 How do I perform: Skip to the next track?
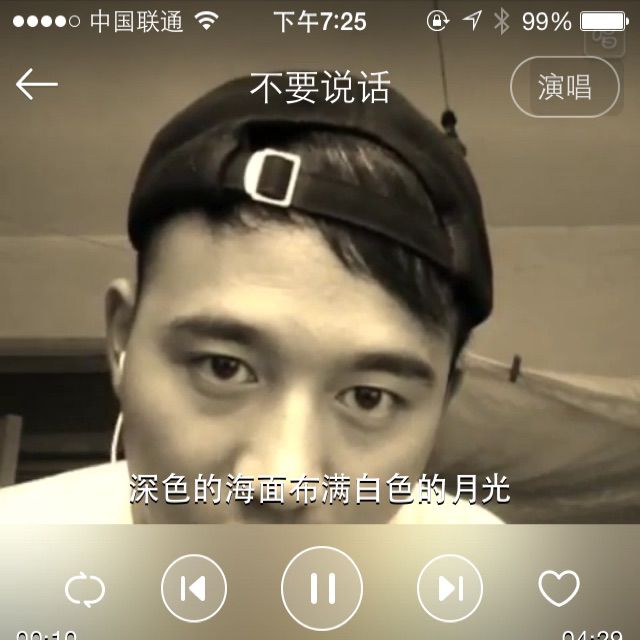450,588
